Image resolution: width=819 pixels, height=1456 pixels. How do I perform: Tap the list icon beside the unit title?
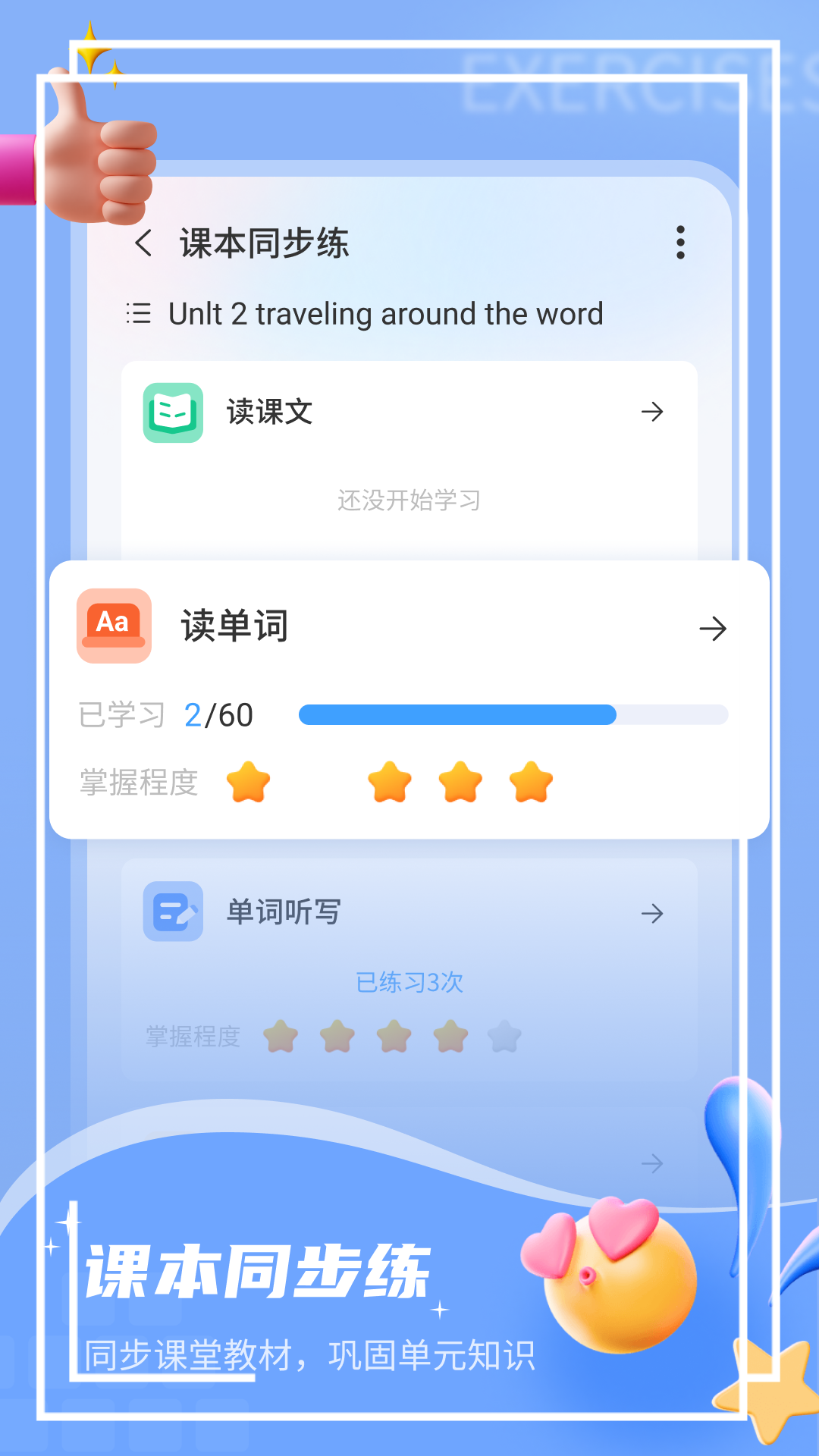point(138,314)
